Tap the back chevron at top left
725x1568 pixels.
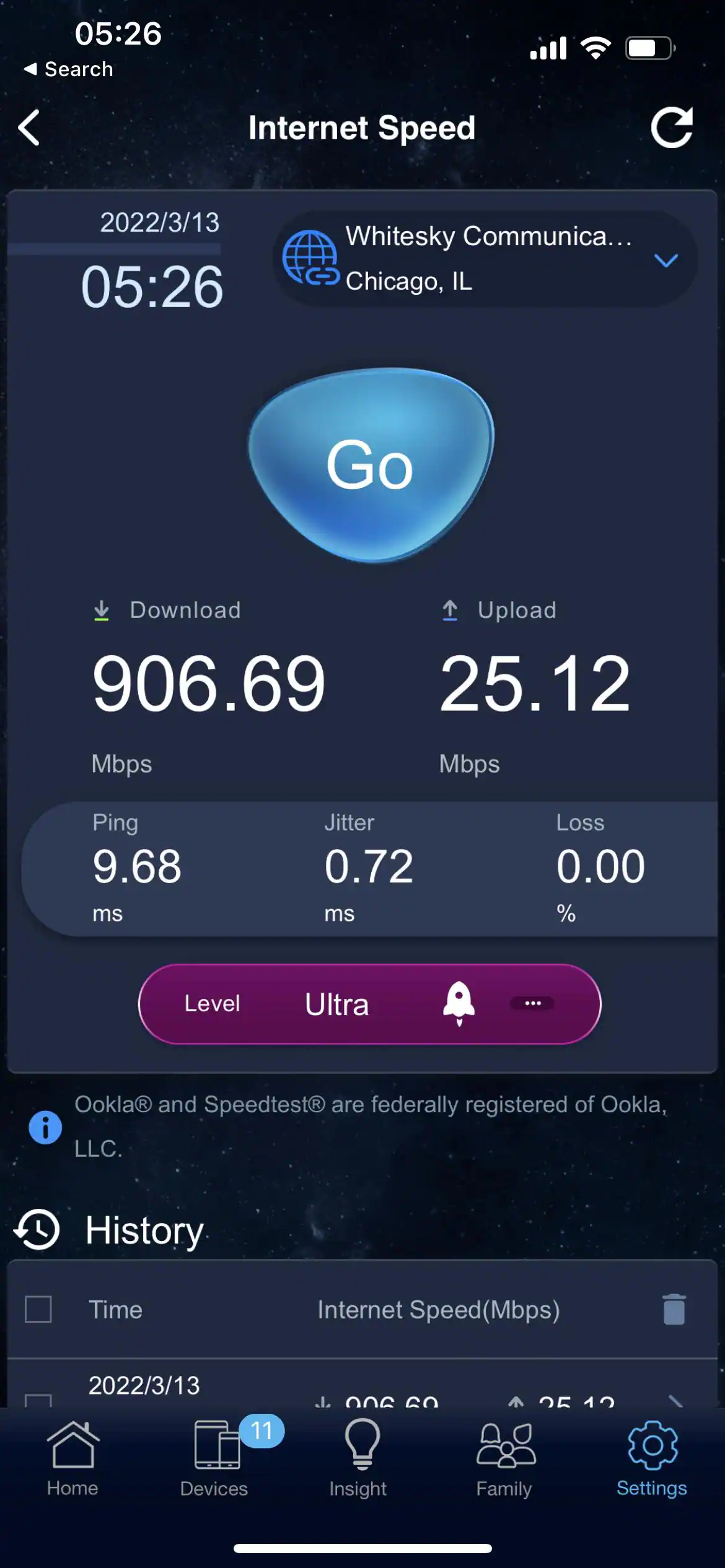[x=29, y=128]
